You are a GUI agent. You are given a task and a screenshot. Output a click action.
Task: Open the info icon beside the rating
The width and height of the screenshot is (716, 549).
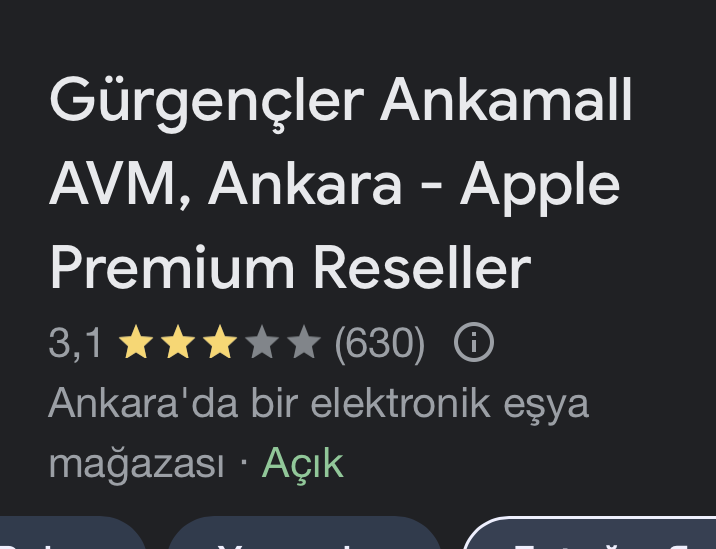coord(474,344)
